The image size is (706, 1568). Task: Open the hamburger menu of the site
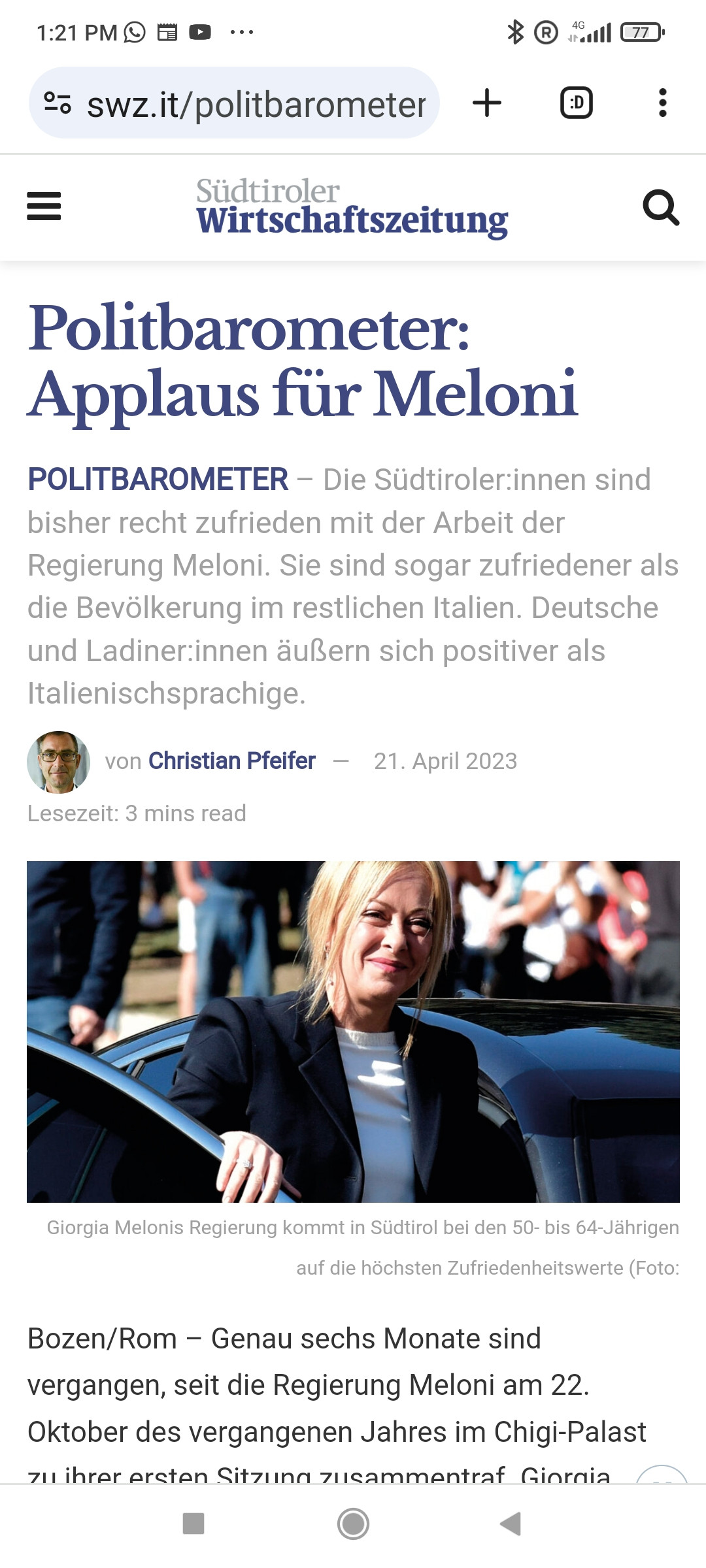[44, 206]
